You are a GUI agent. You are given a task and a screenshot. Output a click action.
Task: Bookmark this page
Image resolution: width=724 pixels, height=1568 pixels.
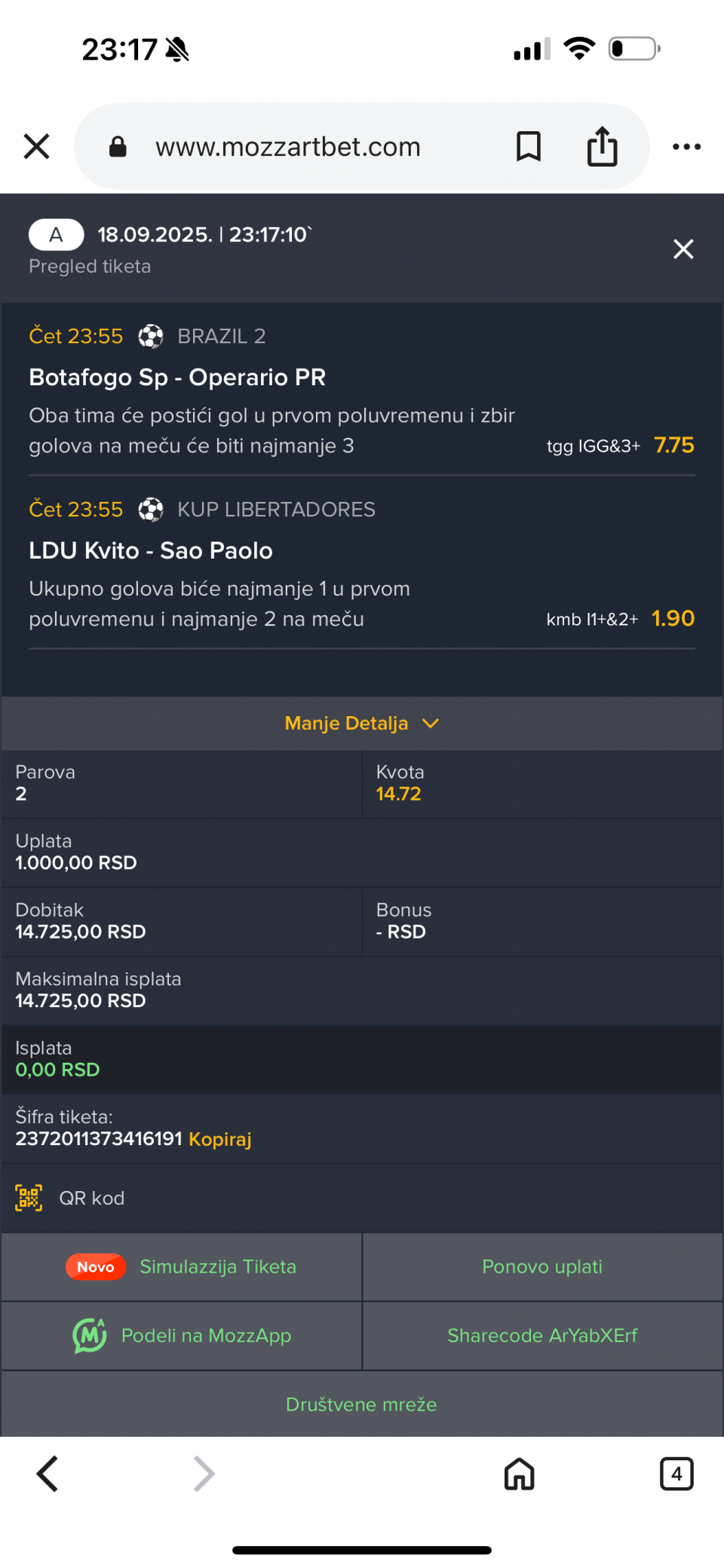(x=529, y=146)
